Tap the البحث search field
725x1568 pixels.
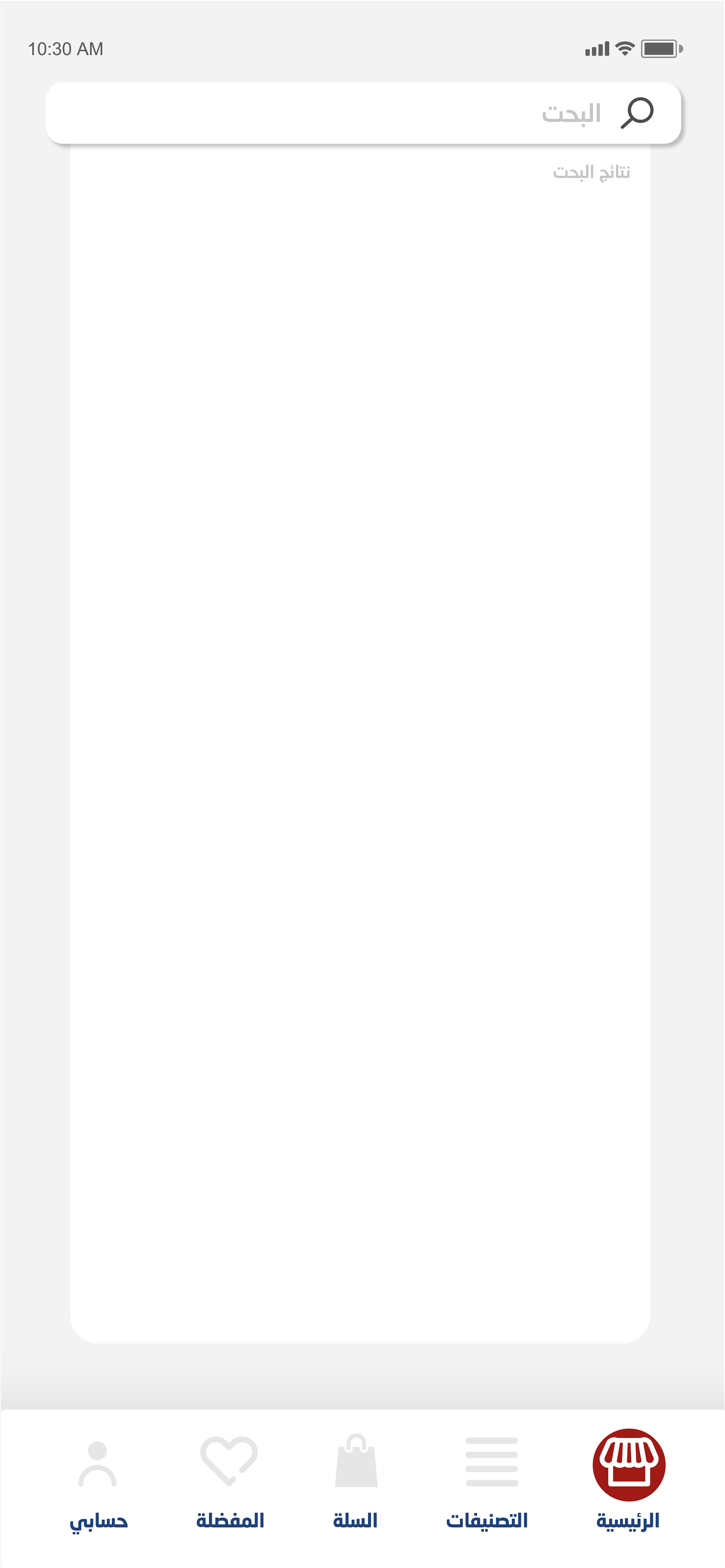(x=363, y=113)
